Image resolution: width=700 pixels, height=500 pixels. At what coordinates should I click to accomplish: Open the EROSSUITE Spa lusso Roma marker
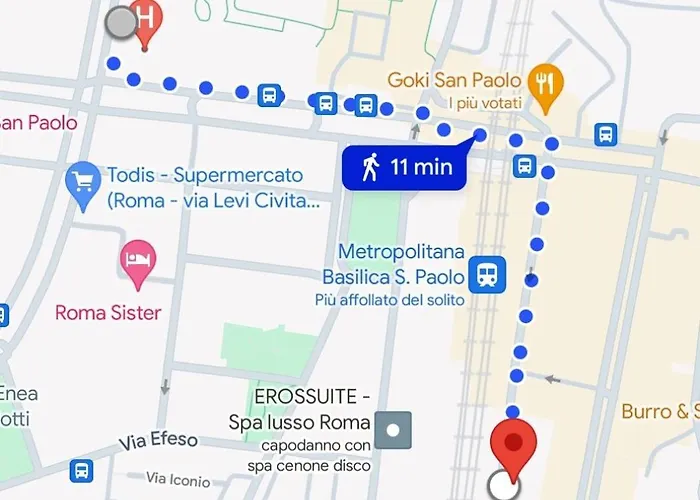click(393, 431)
